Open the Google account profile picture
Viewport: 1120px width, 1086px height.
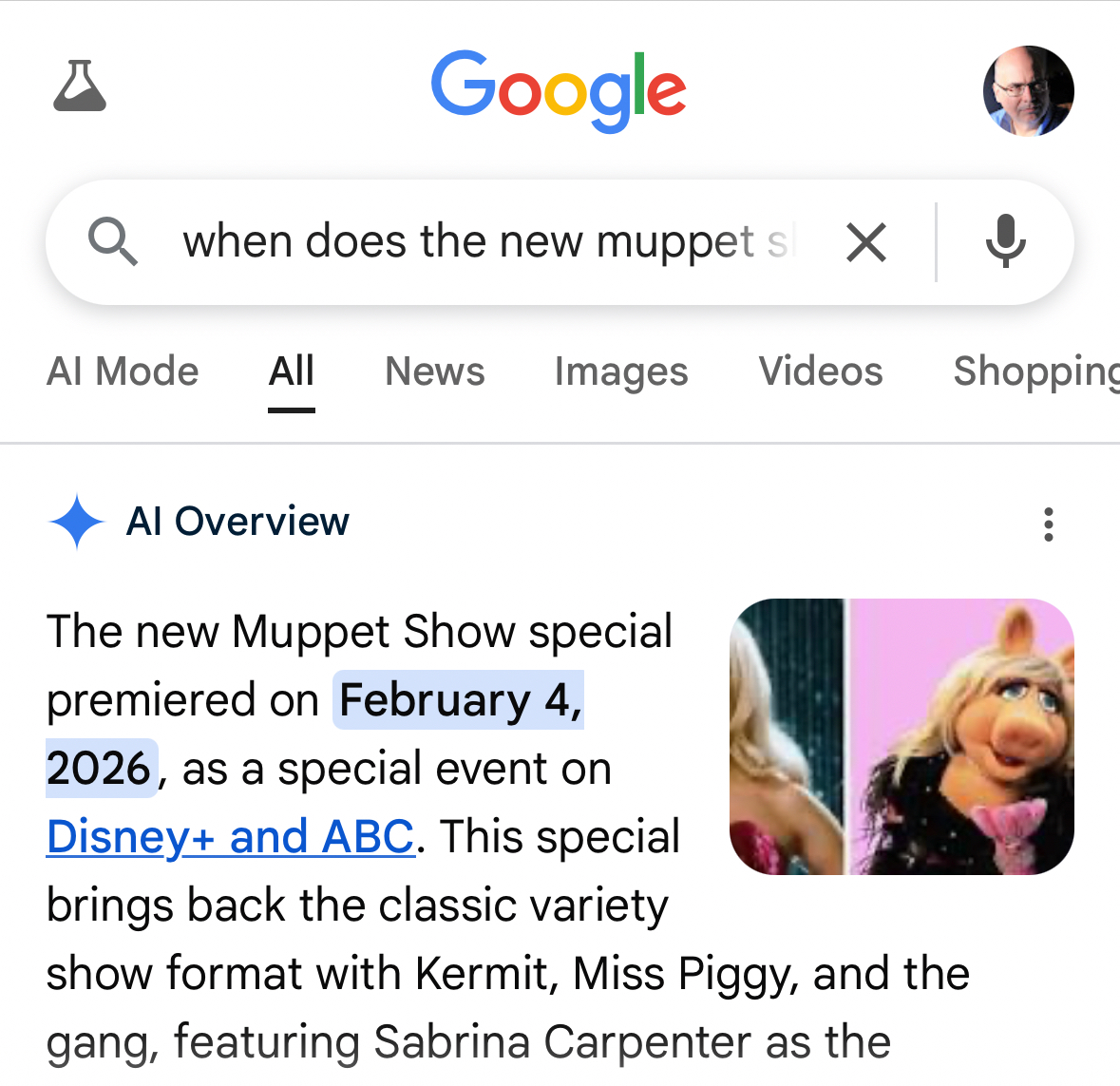coord(1028,91)
